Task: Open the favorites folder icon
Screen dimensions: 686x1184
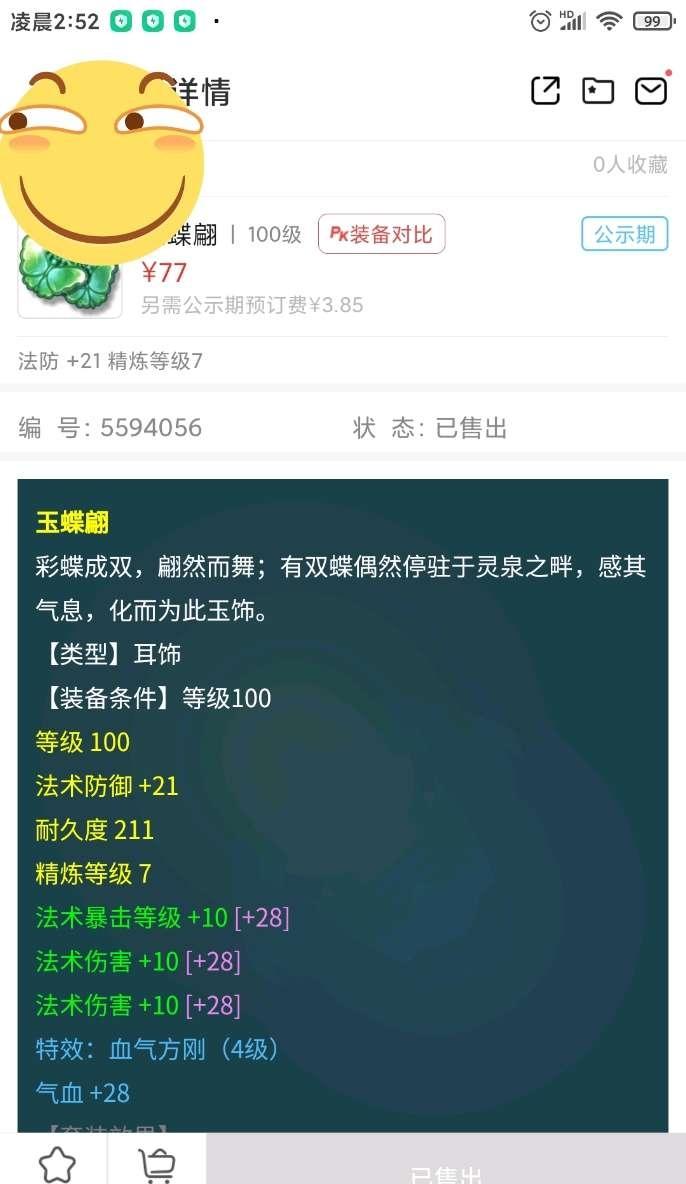Action: 598,90
